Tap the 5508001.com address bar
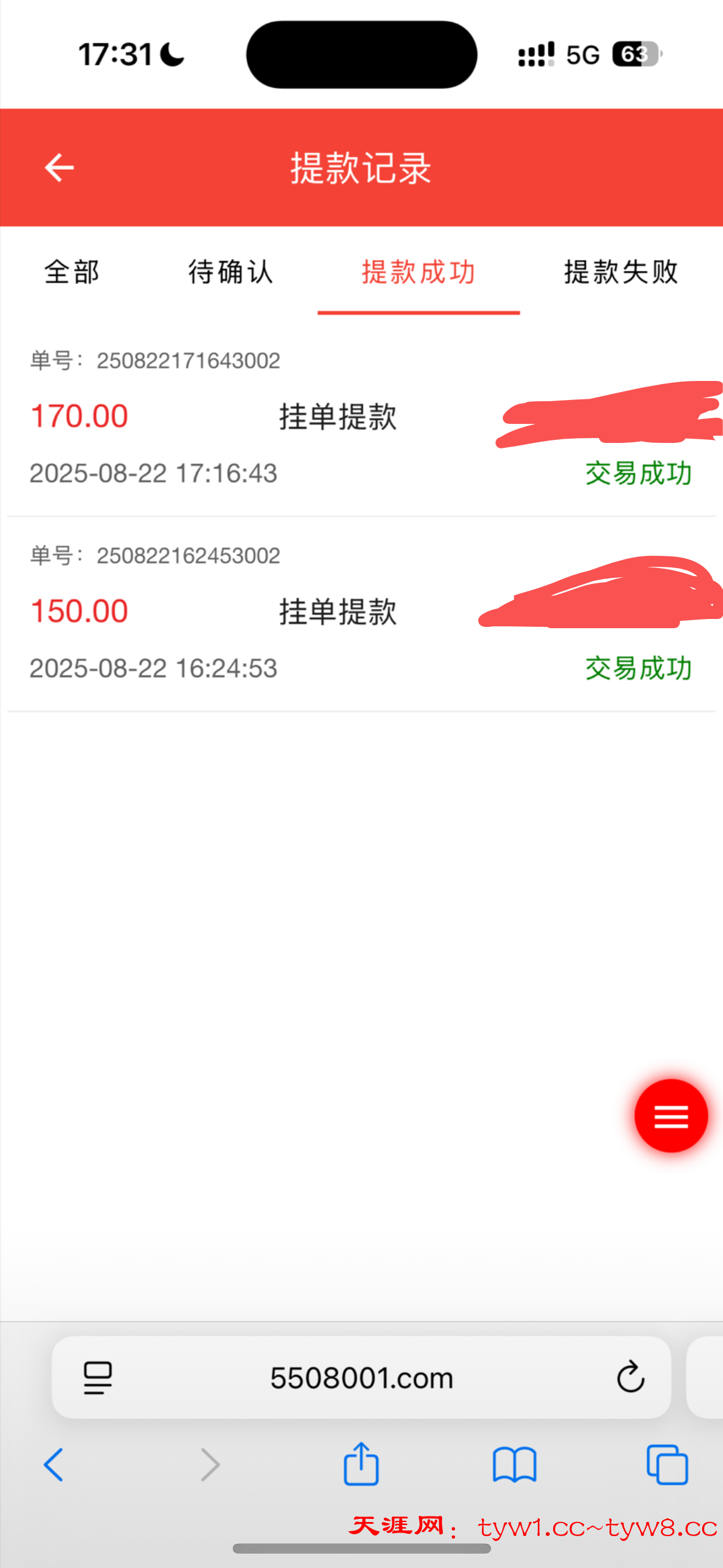 point(361,1378)
